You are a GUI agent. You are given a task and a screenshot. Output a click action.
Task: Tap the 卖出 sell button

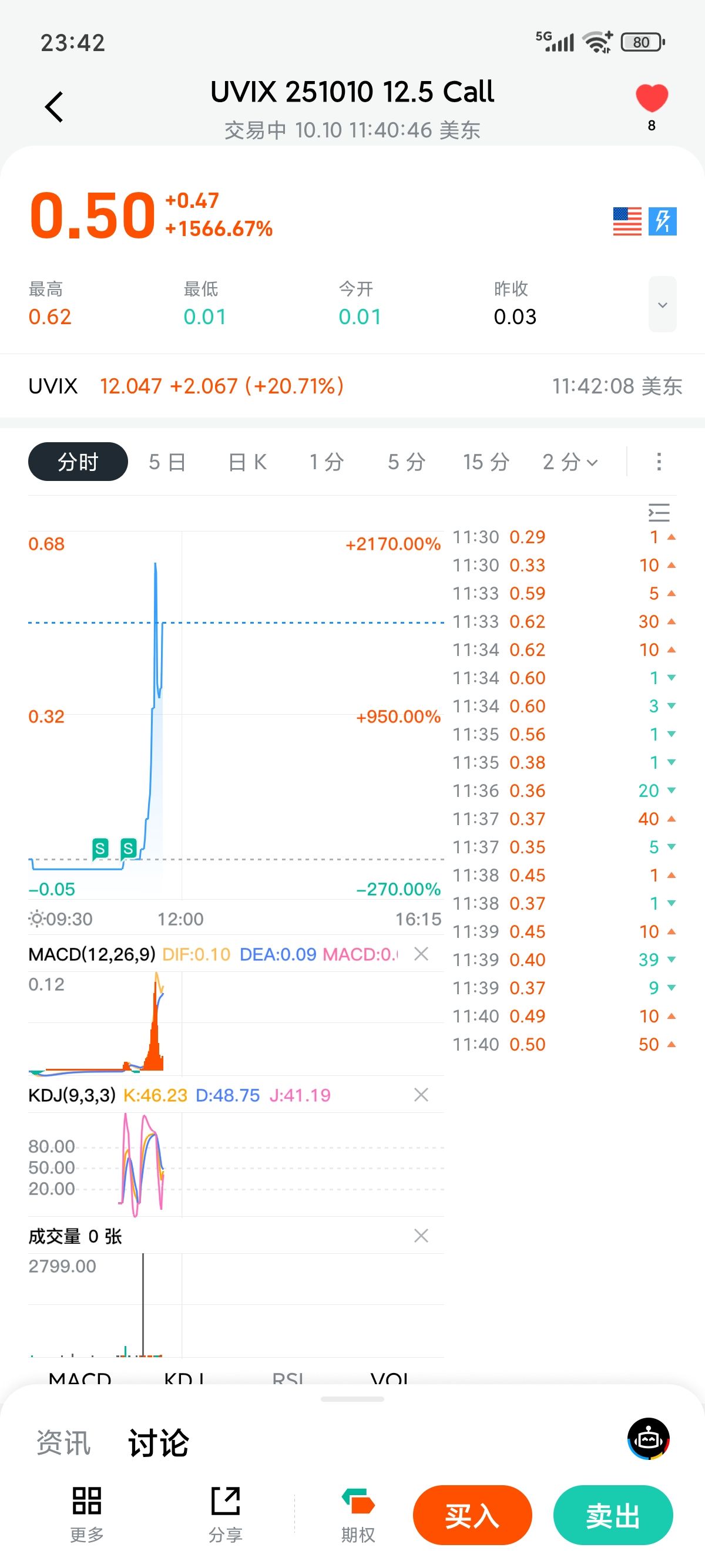pos(612,1515)
